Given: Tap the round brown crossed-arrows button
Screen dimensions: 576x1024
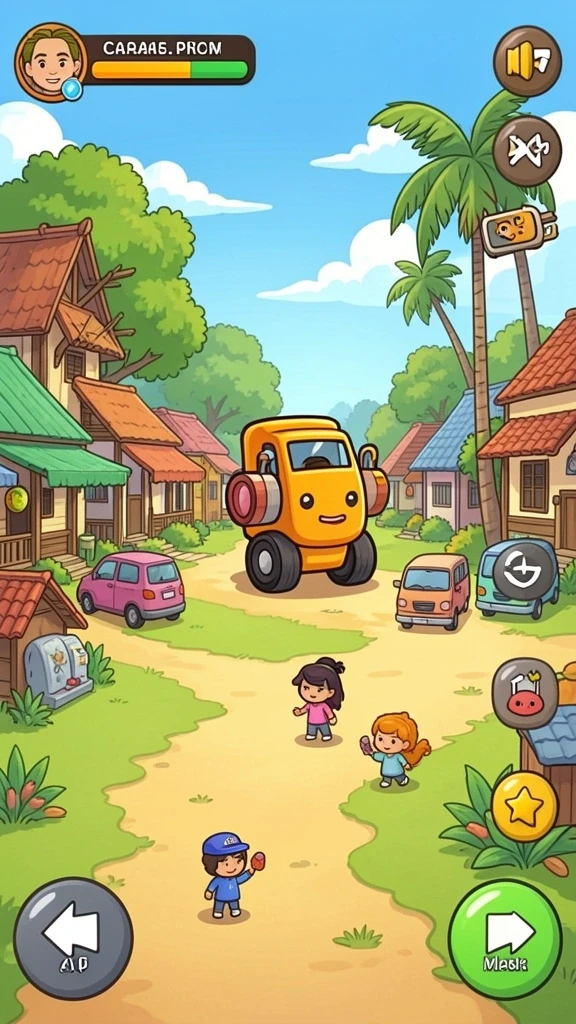Looking at the screenshot, I should (526, 151).
